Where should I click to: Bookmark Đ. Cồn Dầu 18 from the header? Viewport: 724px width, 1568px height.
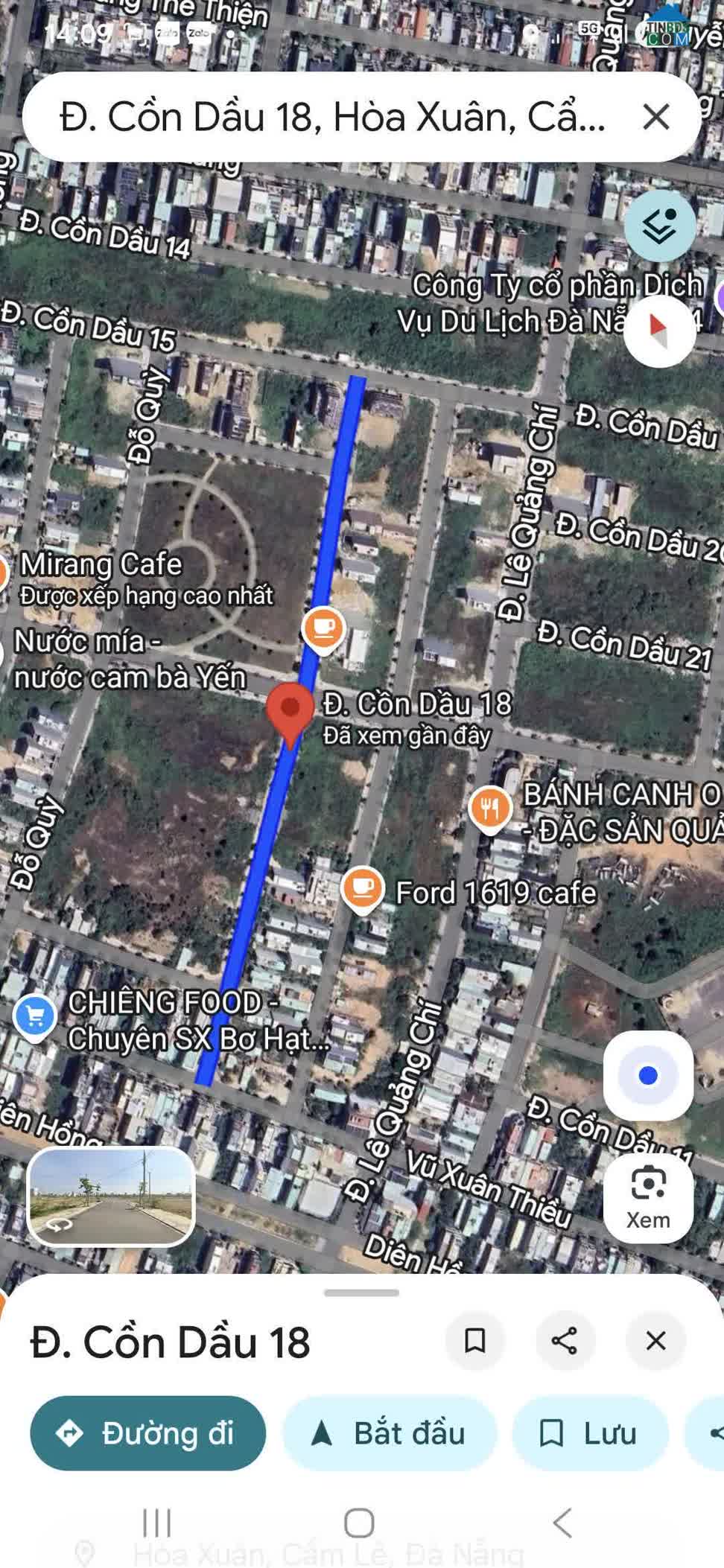tap(474, 1340)
